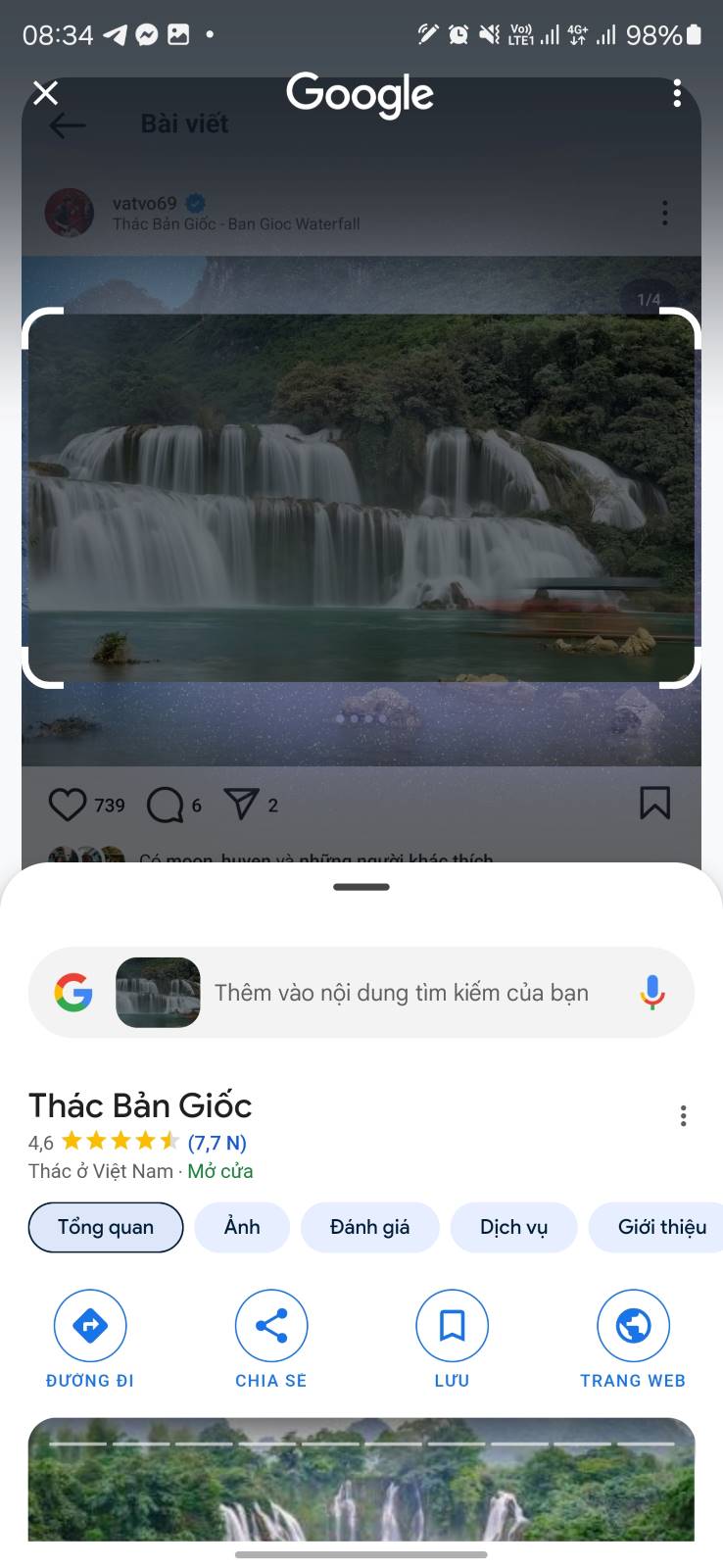723x1568 pixels.
Task: Tap the sheet handle to expand results
Action: pos(361,887)
